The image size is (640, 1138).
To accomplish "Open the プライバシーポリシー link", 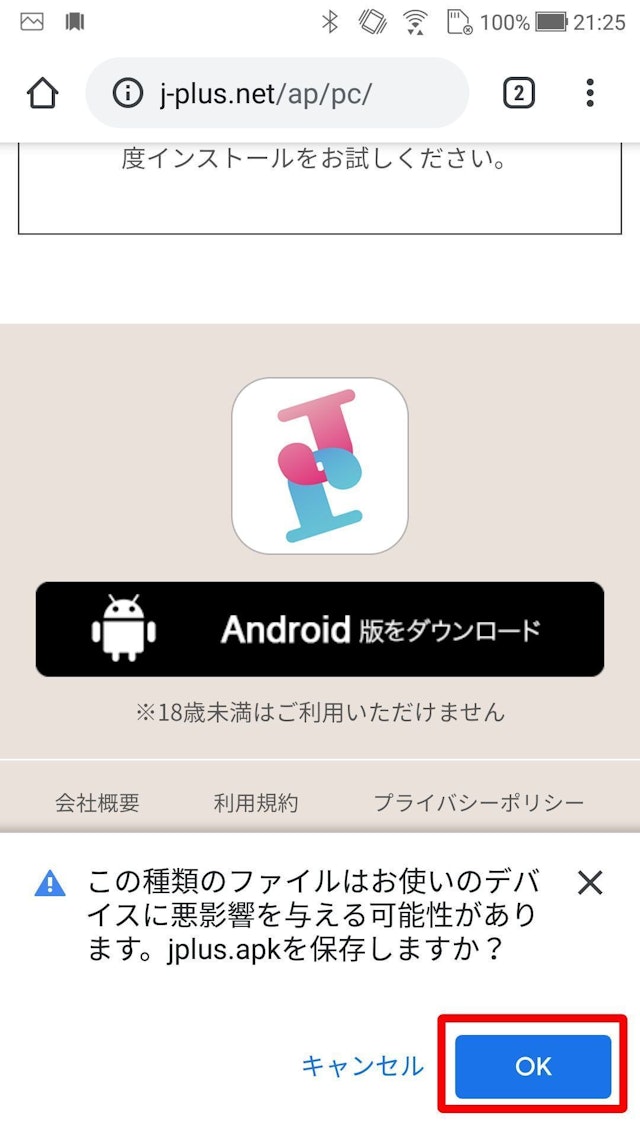I will [x=478, y=802].
